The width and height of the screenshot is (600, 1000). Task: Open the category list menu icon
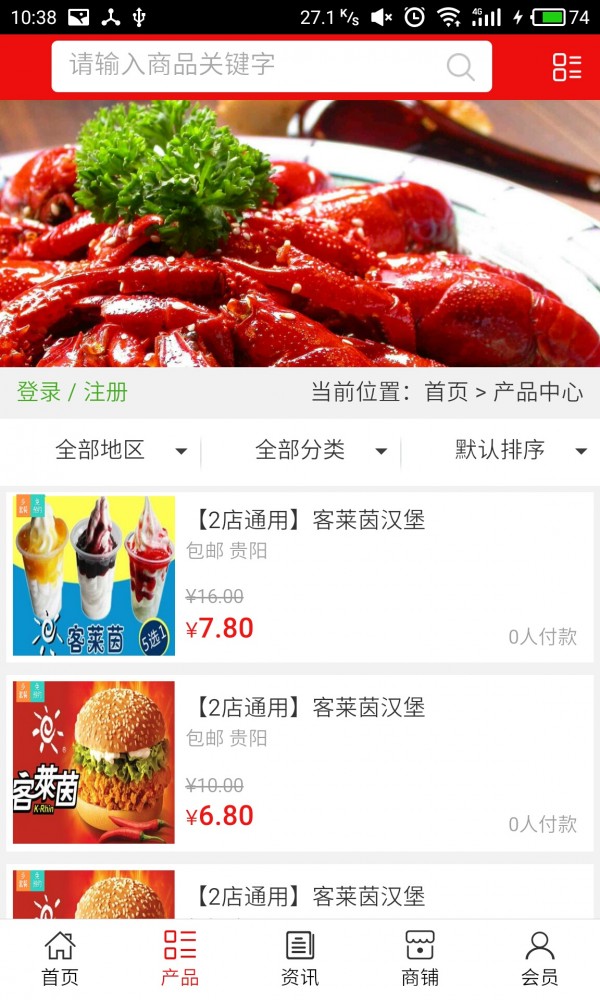click(x=567, y=67)
